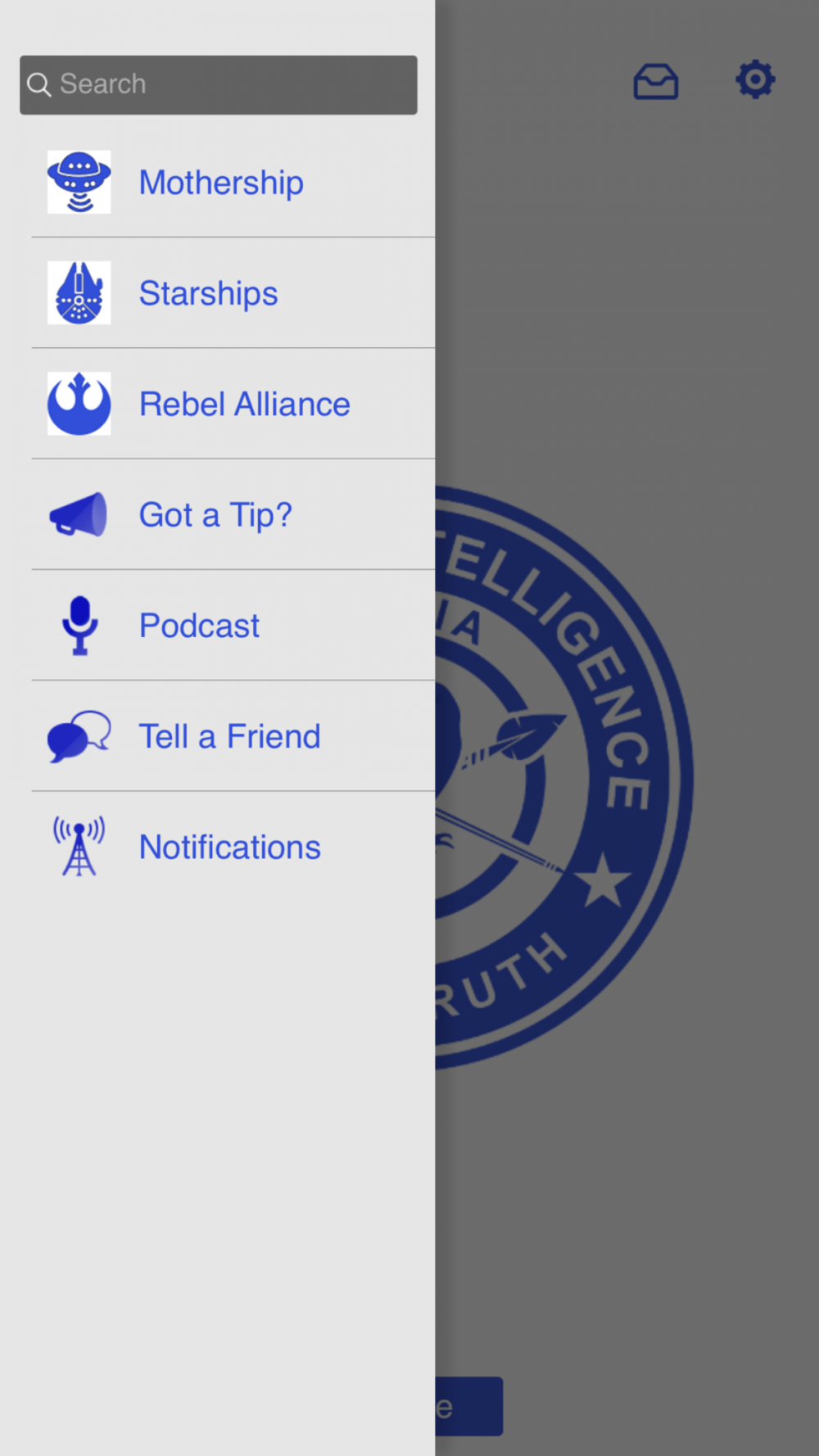Image resolution: width=819 pixels, height=1456 pixels.
Task: Tap the Search field in the drawer
Action: coord(218,85)
